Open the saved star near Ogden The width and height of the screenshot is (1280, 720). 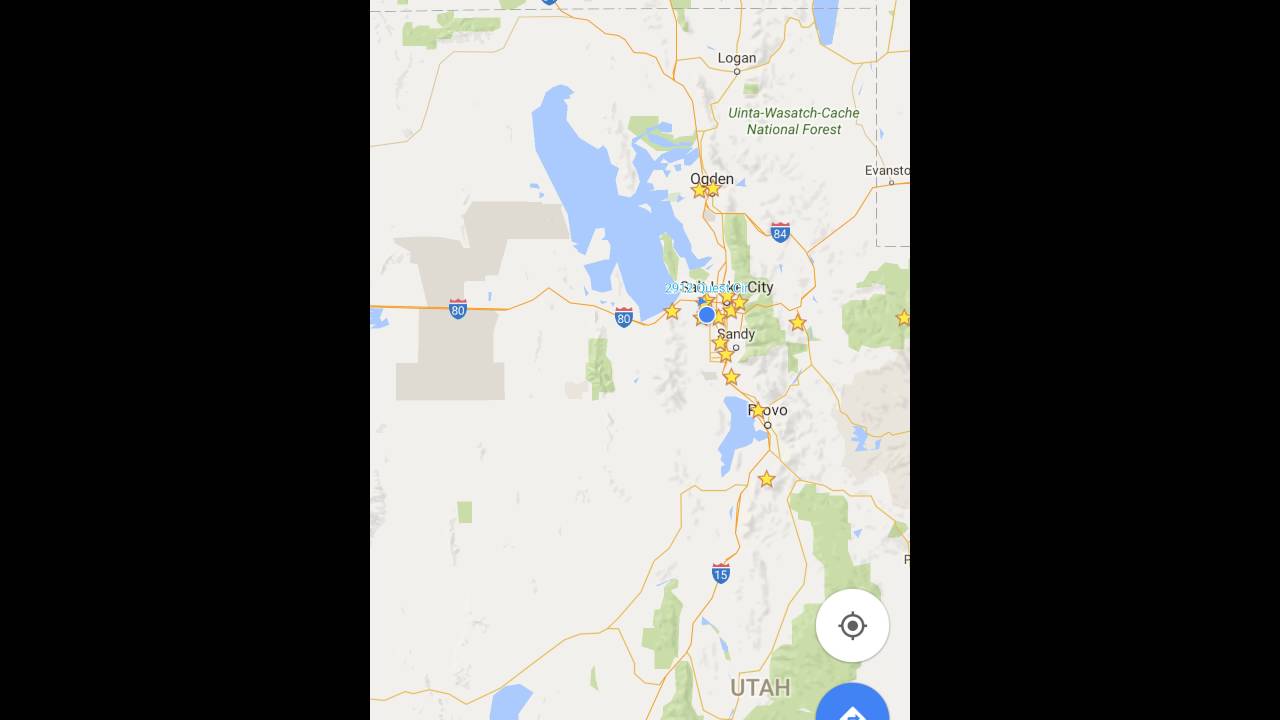tap(700, 190)
